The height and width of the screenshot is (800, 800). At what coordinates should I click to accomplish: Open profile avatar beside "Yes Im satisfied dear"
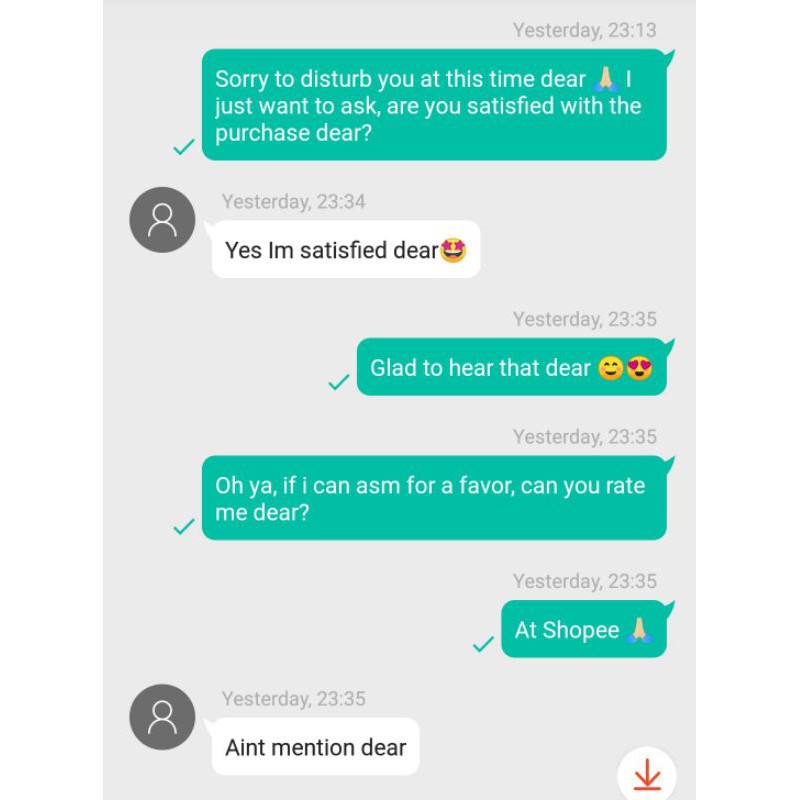click(162, 220)
